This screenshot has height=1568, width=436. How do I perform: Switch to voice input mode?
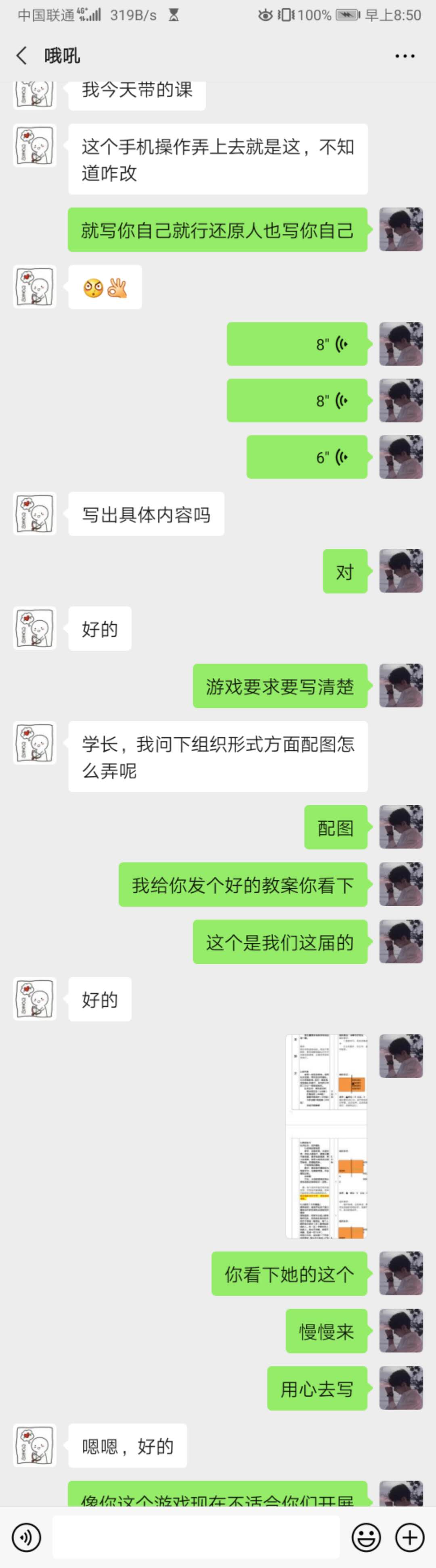click(26, 1537)
